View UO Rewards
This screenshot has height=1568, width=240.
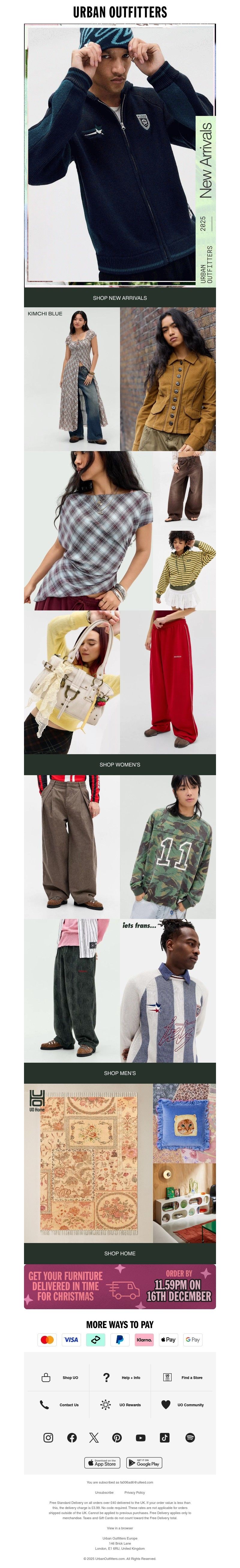tap(122, 1404)
